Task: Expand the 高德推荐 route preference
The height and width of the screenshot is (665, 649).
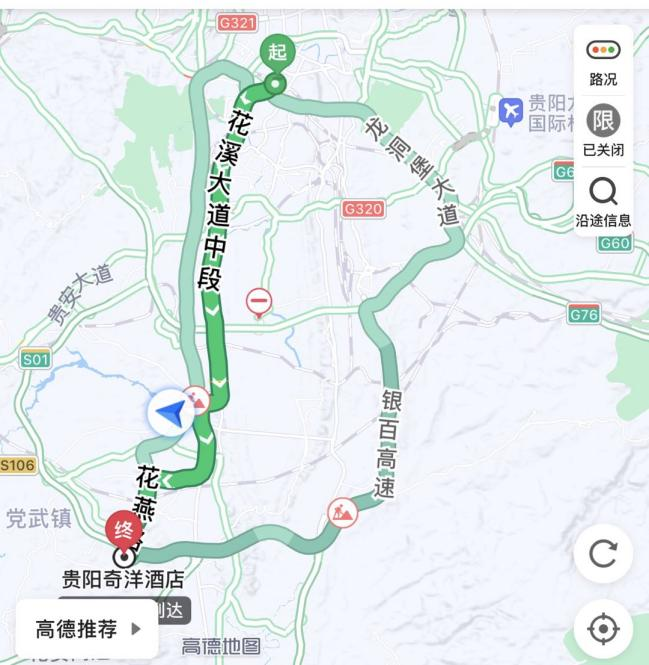Action: pos(88,629)
